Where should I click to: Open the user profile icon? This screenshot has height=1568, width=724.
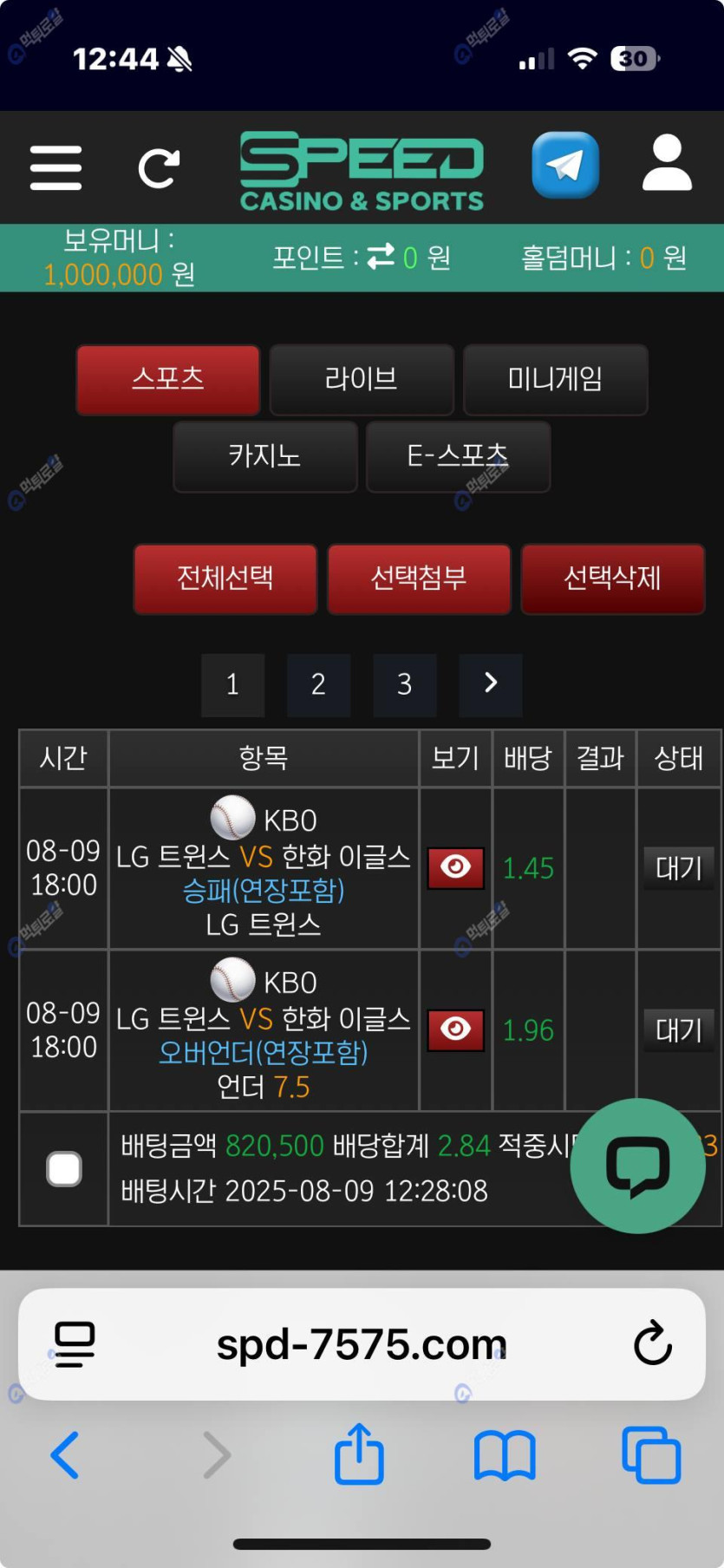pos(667,163)
